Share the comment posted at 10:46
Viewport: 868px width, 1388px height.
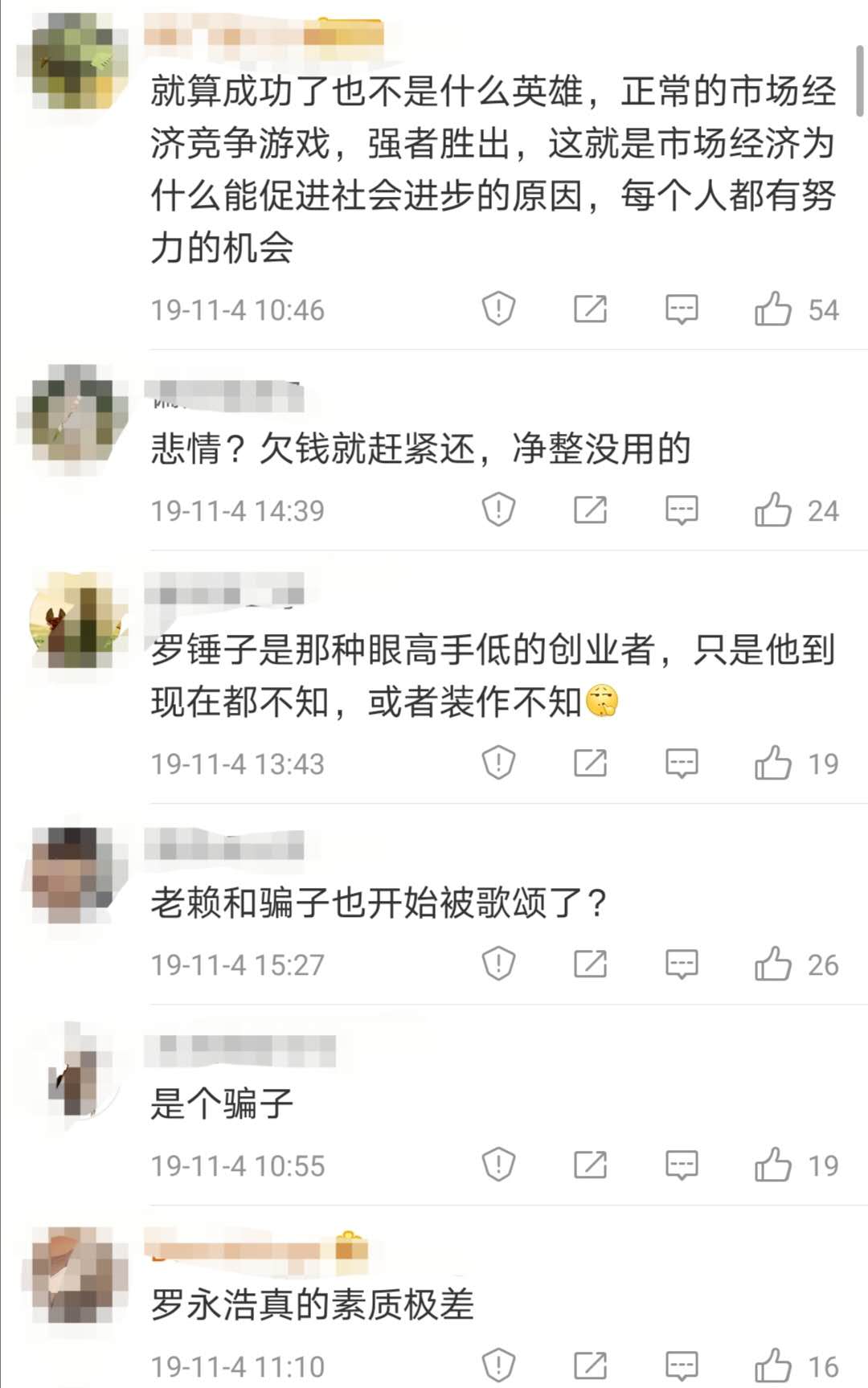tap(590, 309)
